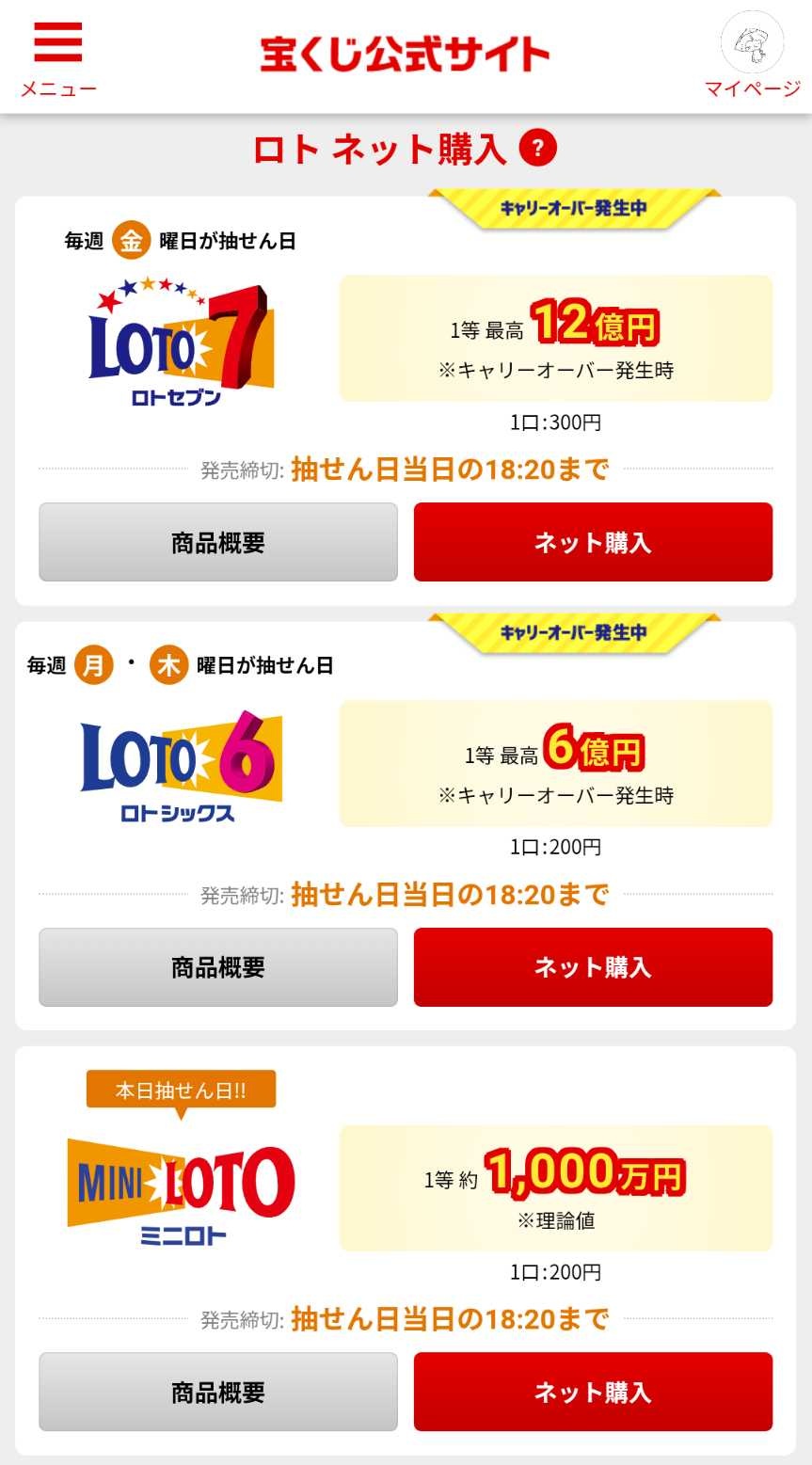View 商品概要 for LOTO 6
The image size is (812, 1465).
click(217, 967)
